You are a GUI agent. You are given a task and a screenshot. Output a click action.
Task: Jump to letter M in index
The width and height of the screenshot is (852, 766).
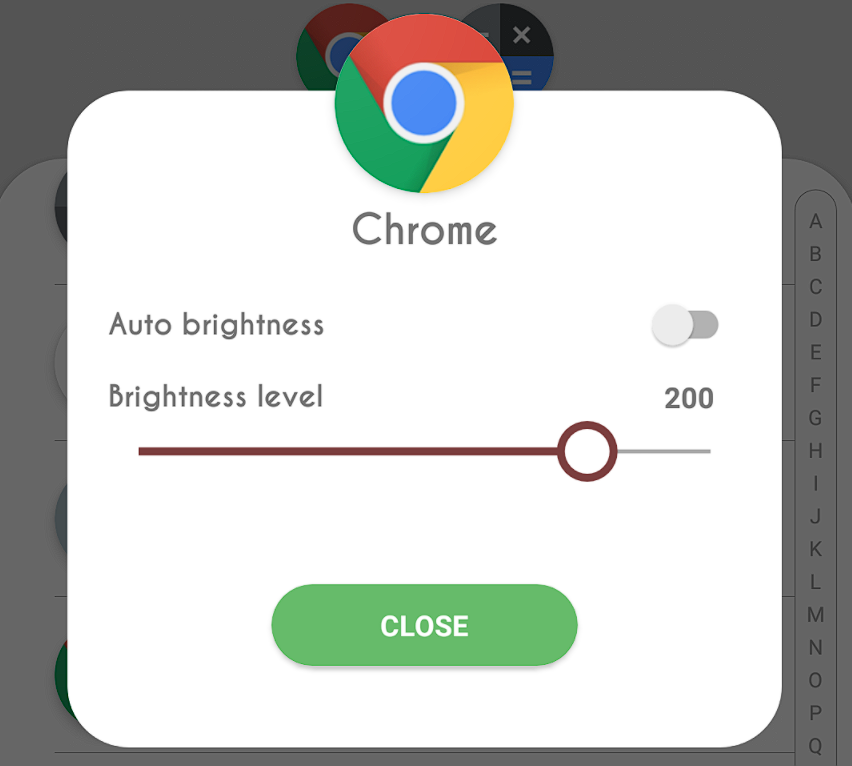815,614
